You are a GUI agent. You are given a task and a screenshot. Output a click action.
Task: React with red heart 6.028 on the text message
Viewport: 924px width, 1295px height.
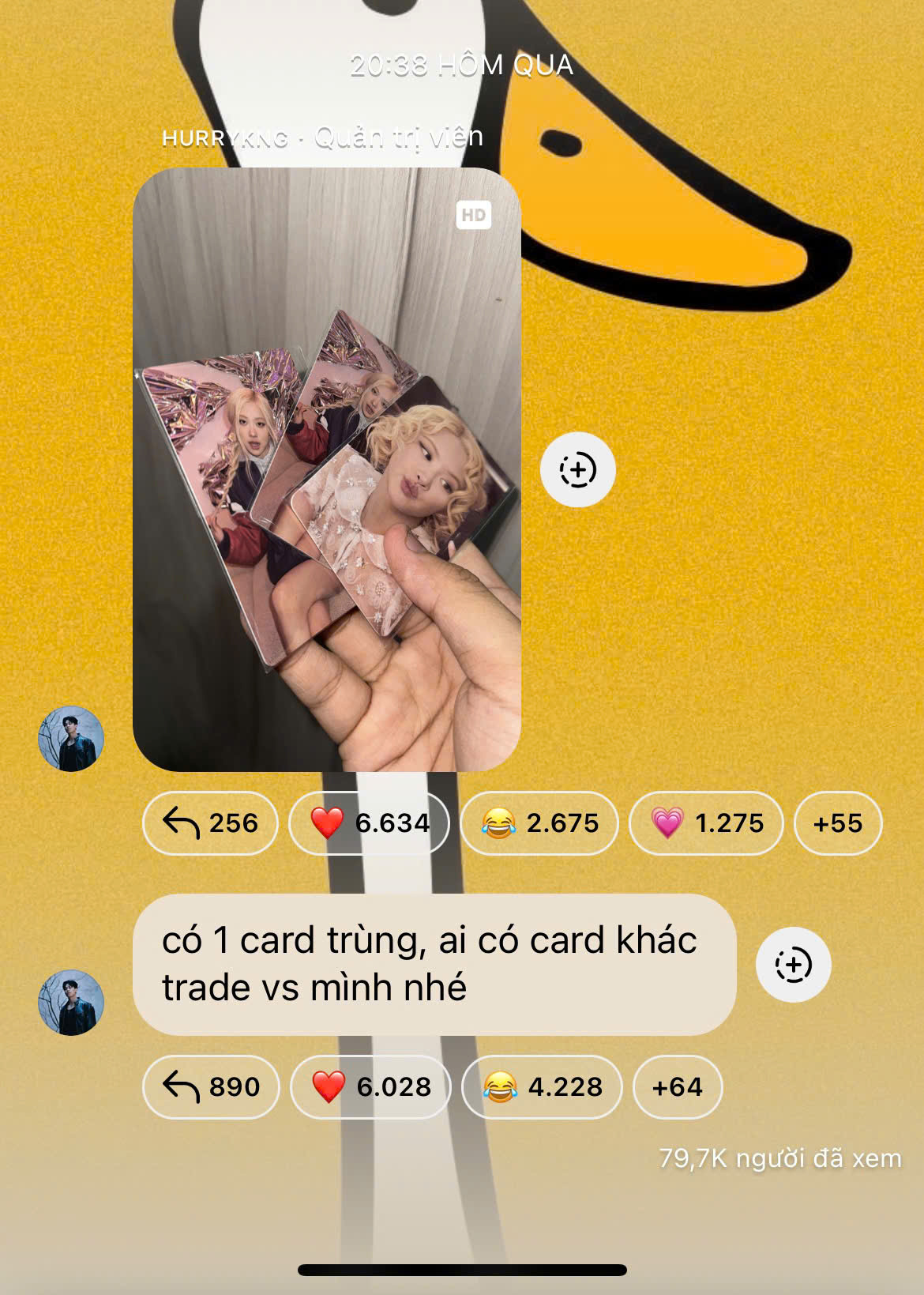[x=370, y=1087]
